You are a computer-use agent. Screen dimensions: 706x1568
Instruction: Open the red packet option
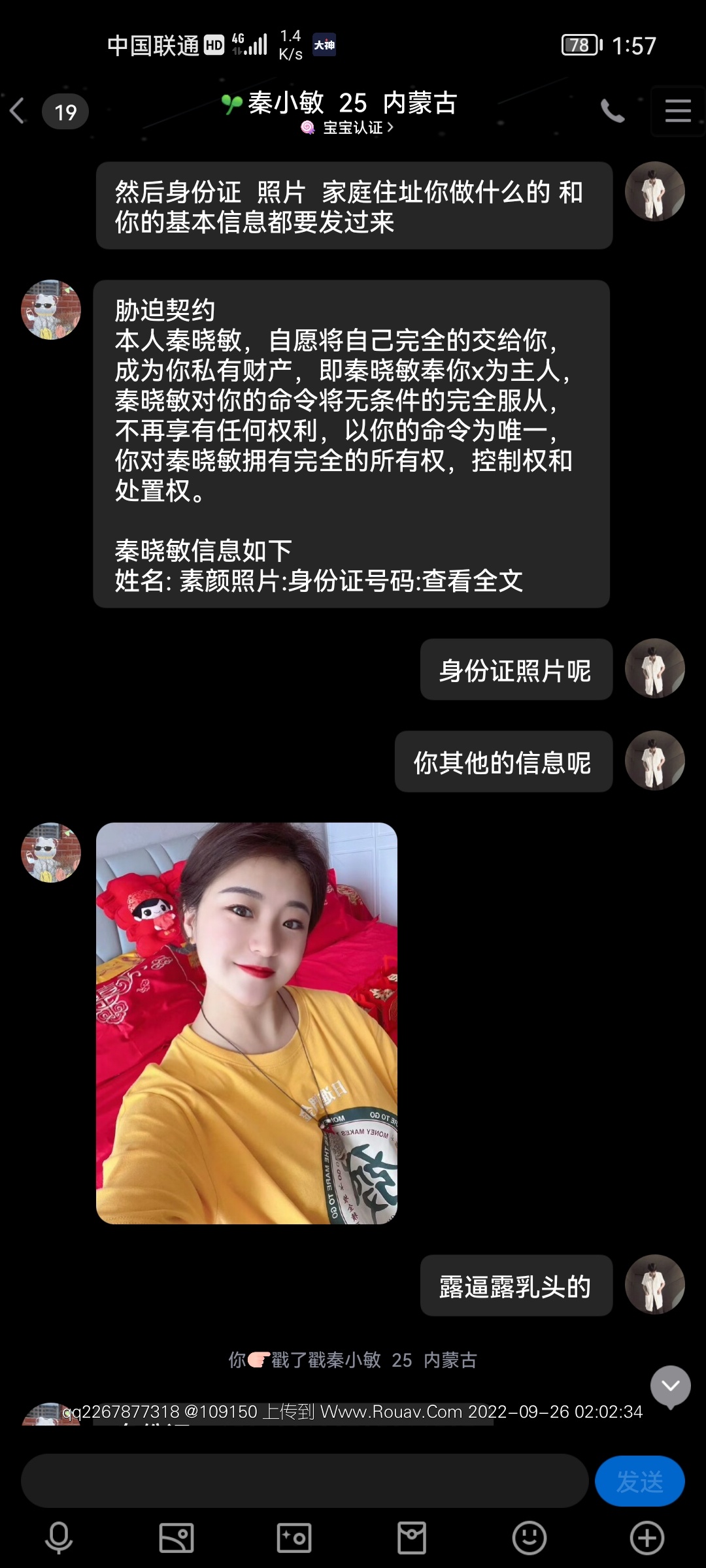412,1538
